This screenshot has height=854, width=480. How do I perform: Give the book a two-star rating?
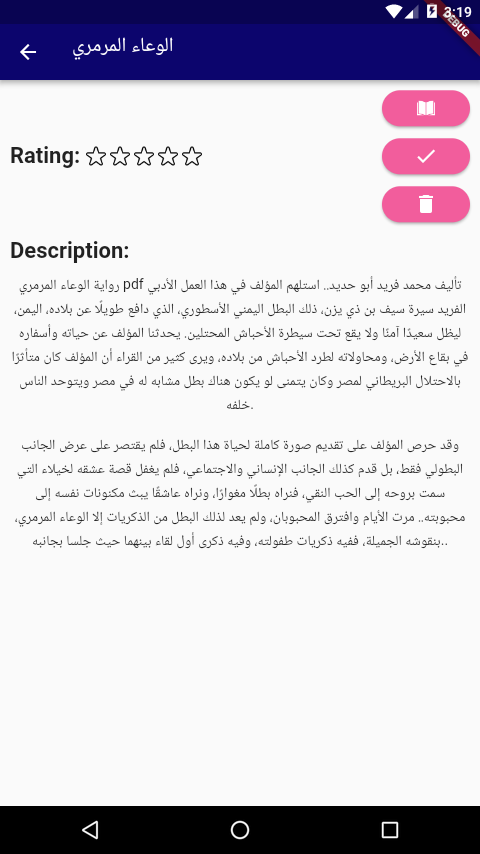120,156
